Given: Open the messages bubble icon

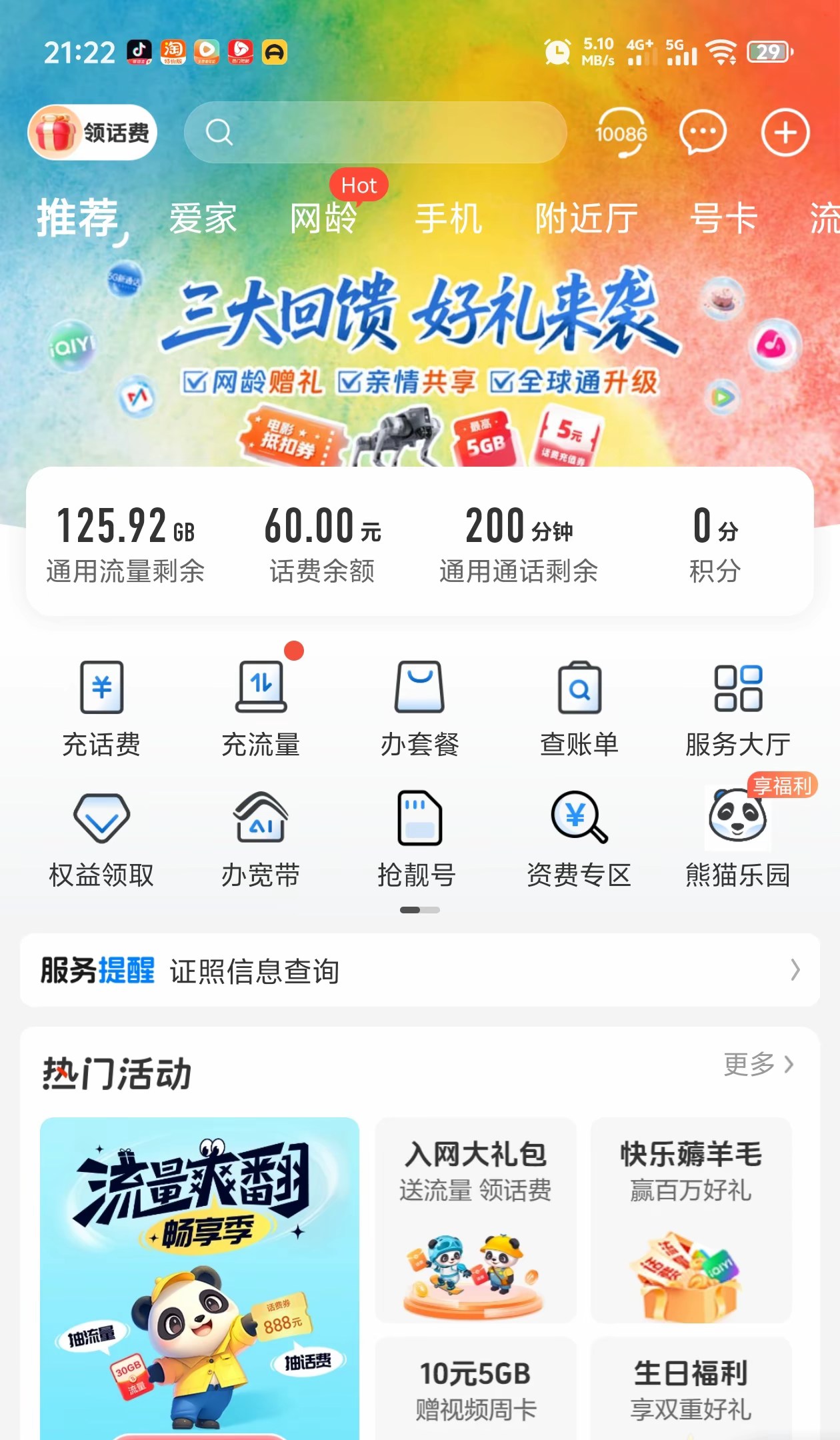Looking at the screenshot, I should (702, 132).
